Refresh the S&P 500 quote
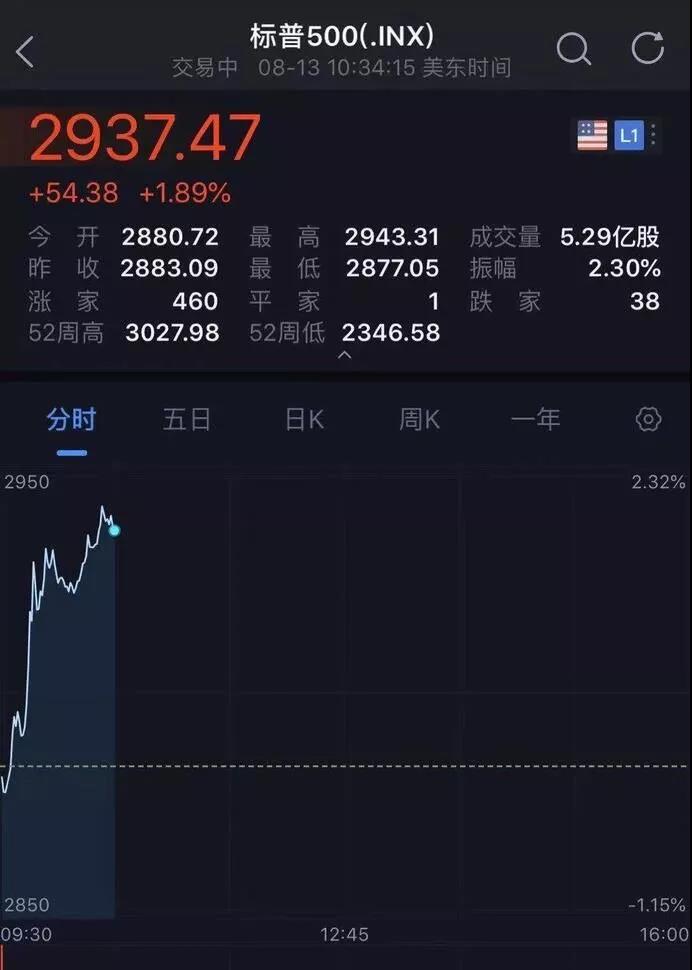 (647, 49)
